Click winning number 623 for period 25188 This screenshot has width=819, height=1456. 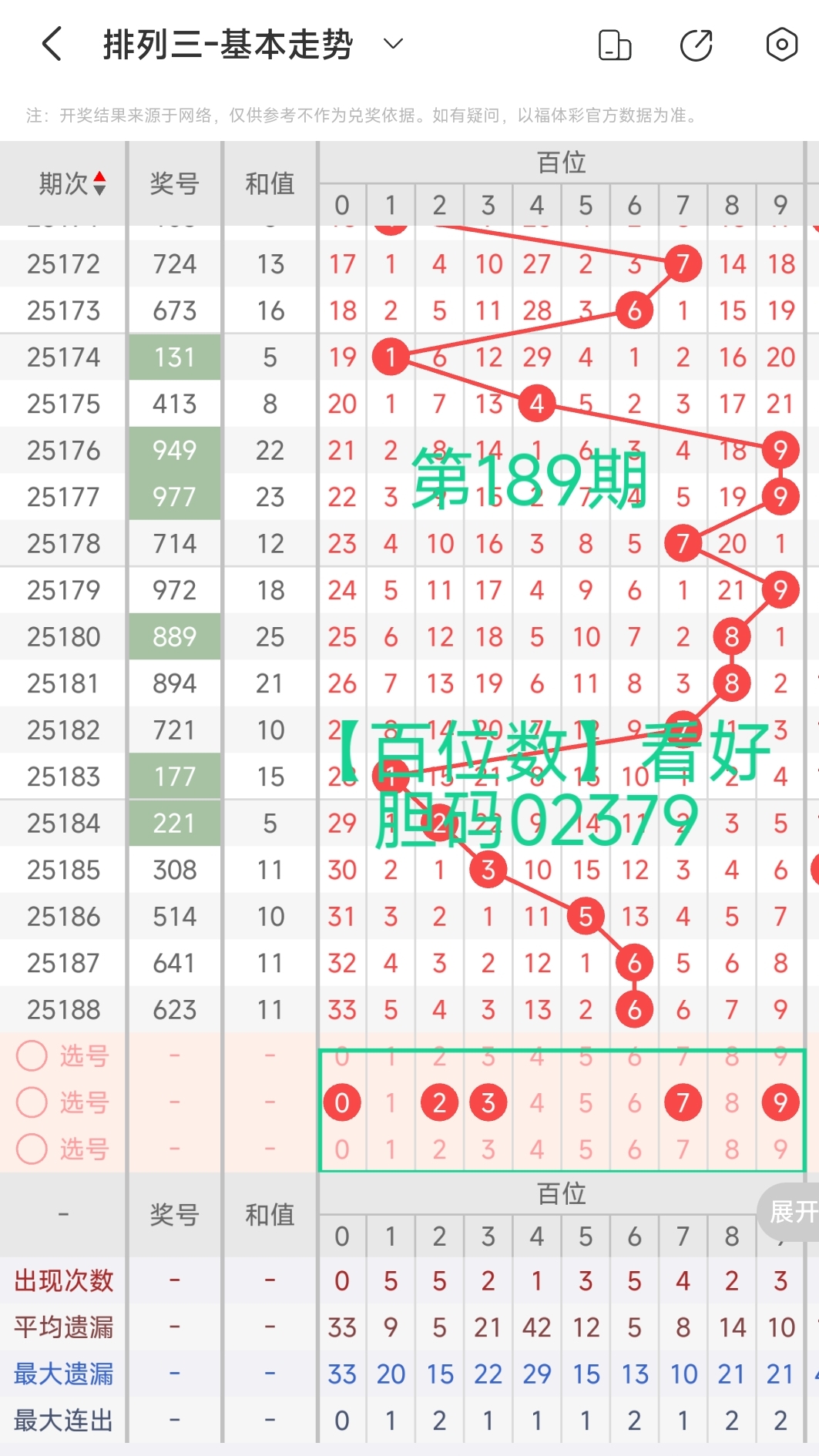pyautogui.click(x=175, y=1008)
